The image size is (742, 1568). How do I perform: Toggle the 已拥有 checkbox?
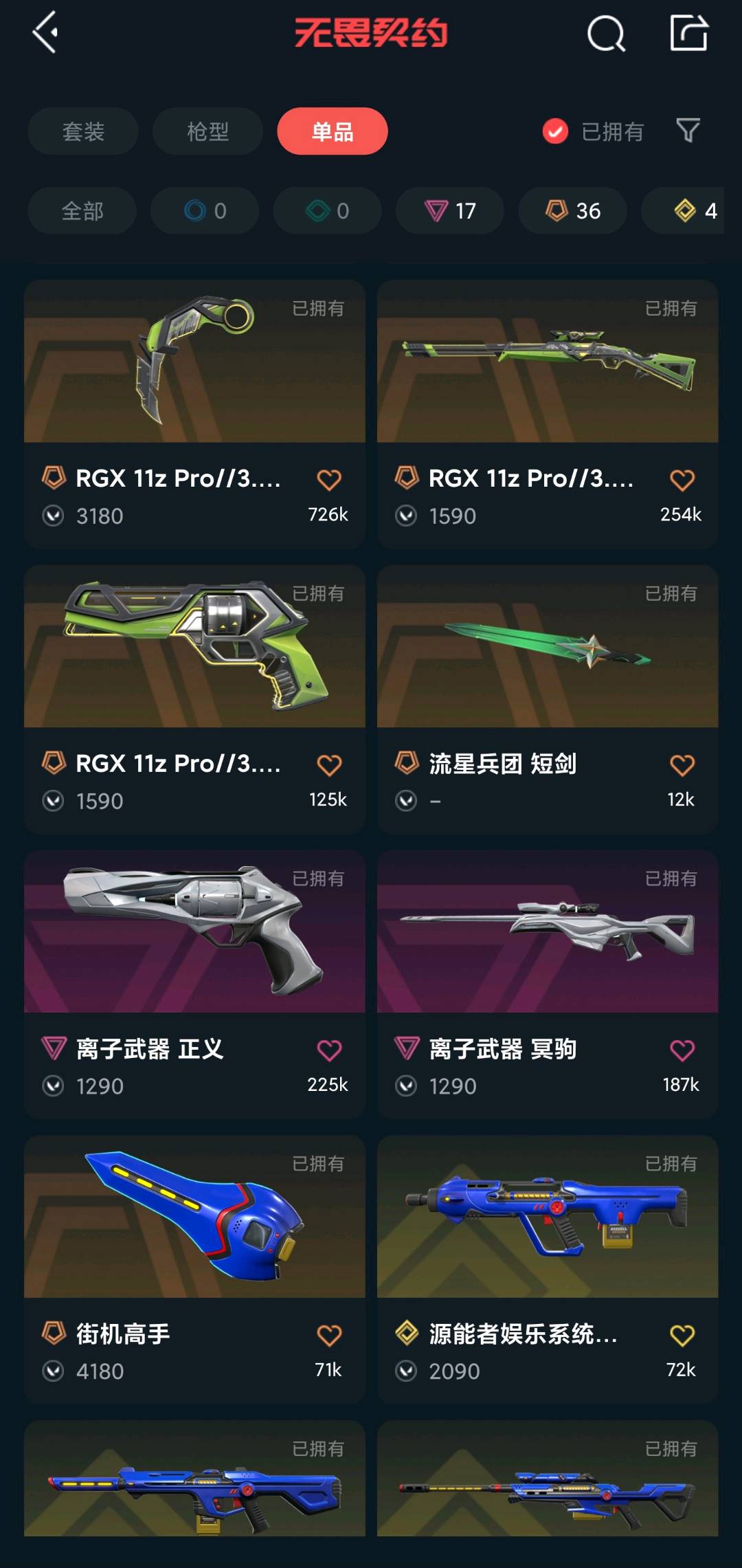click(x=555, y=131)
